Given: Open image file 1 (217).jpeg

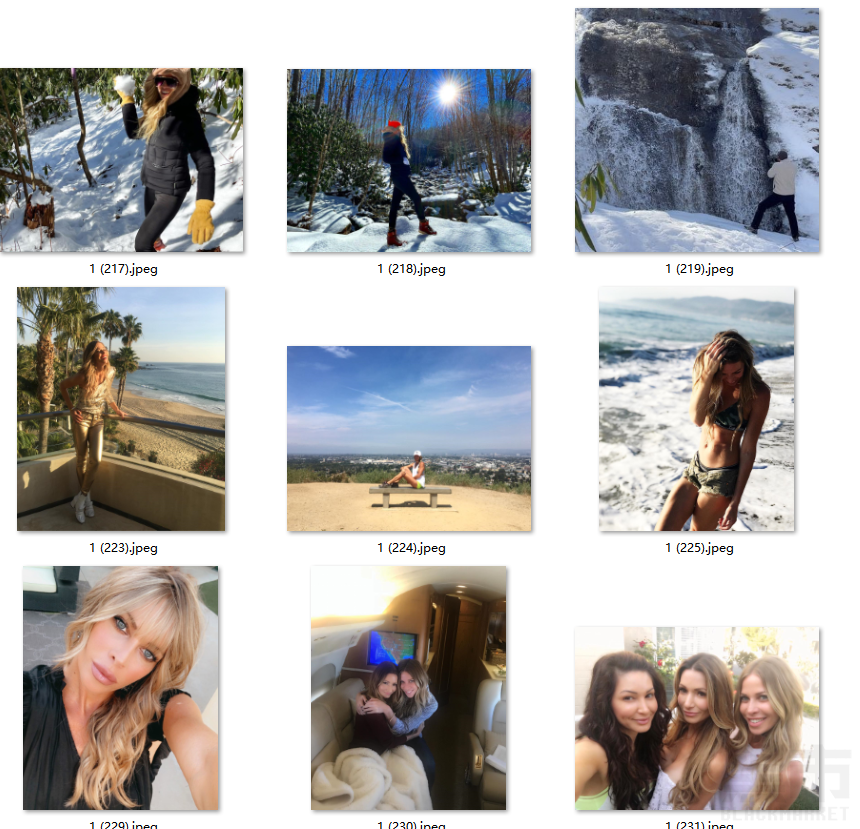Looking at the screenshot, I should pyautogui.click(x=121, y=160).
